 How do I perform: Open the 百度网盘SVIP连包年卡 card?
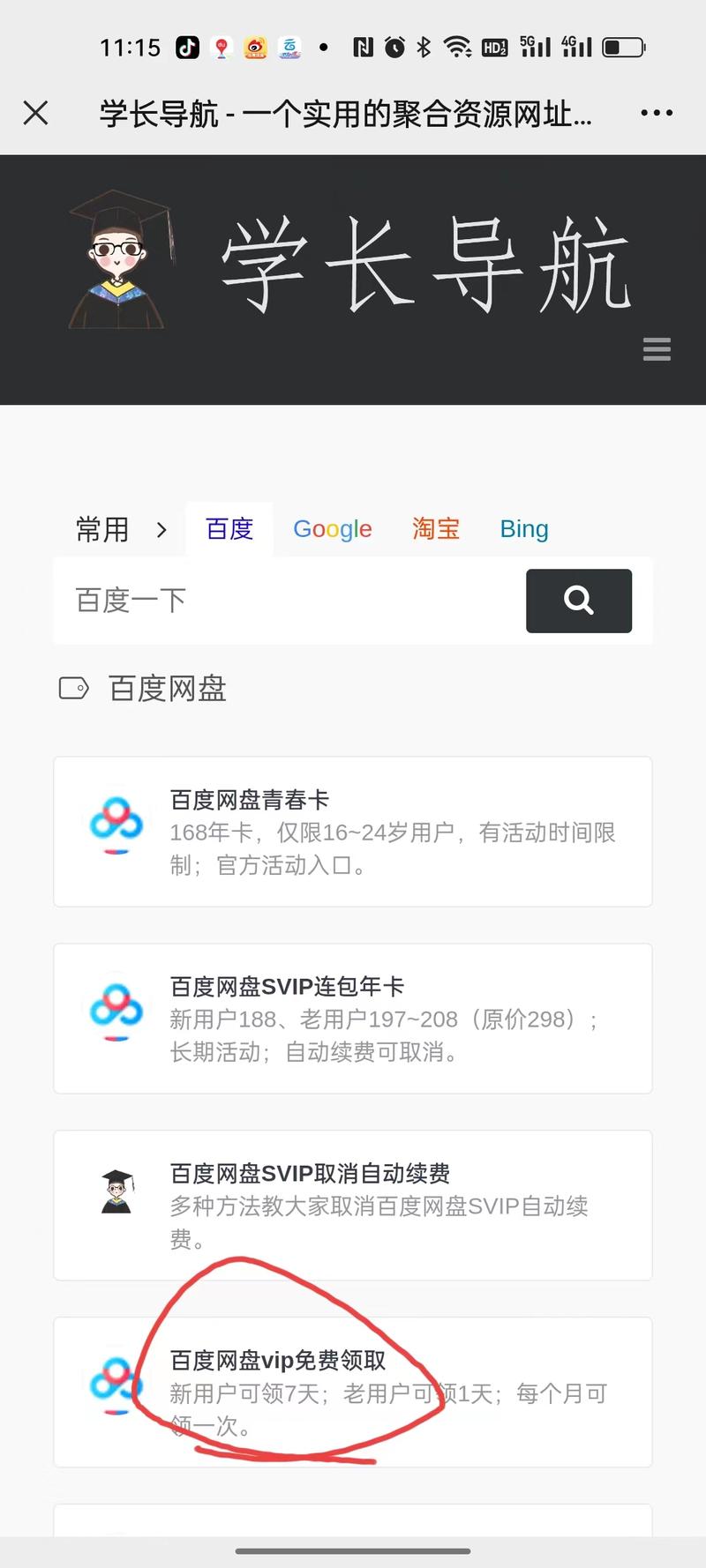coord(353,1019)
